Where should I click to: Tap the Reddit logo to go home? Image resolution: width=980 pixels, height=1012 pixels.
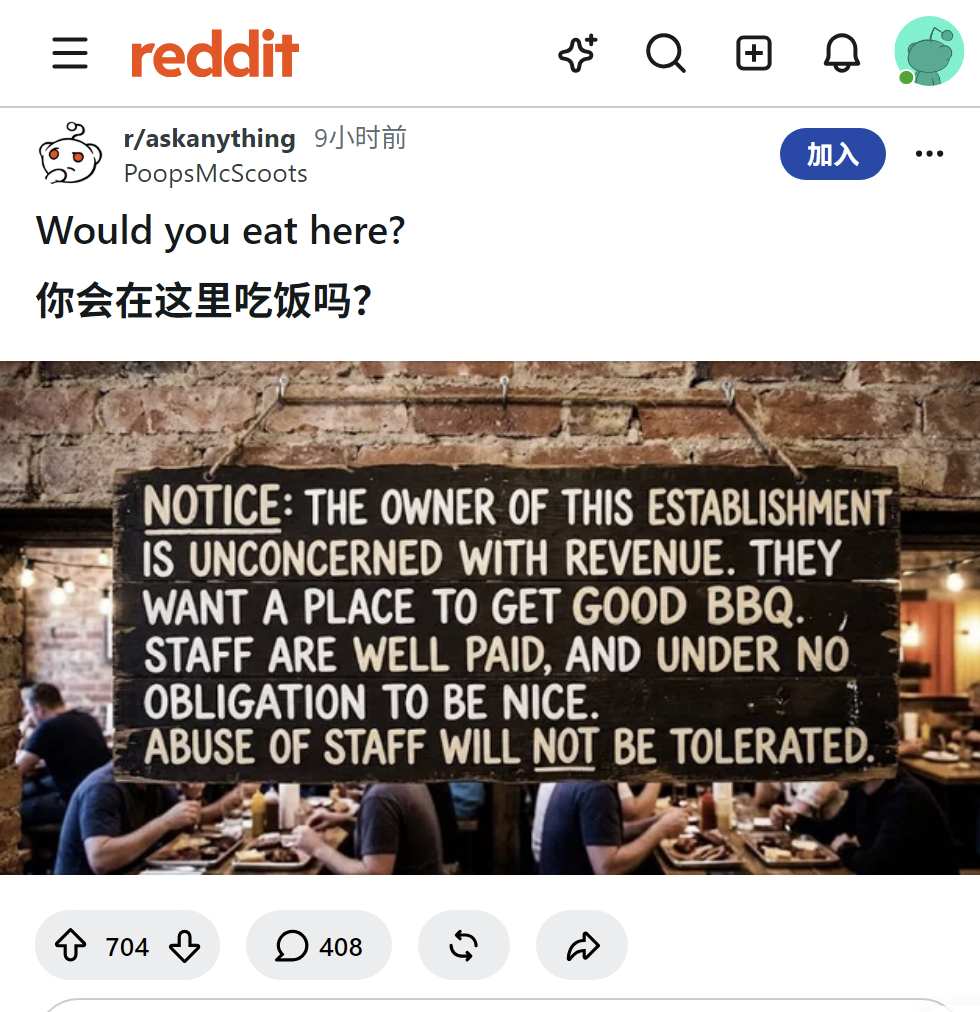click(215, 53)
